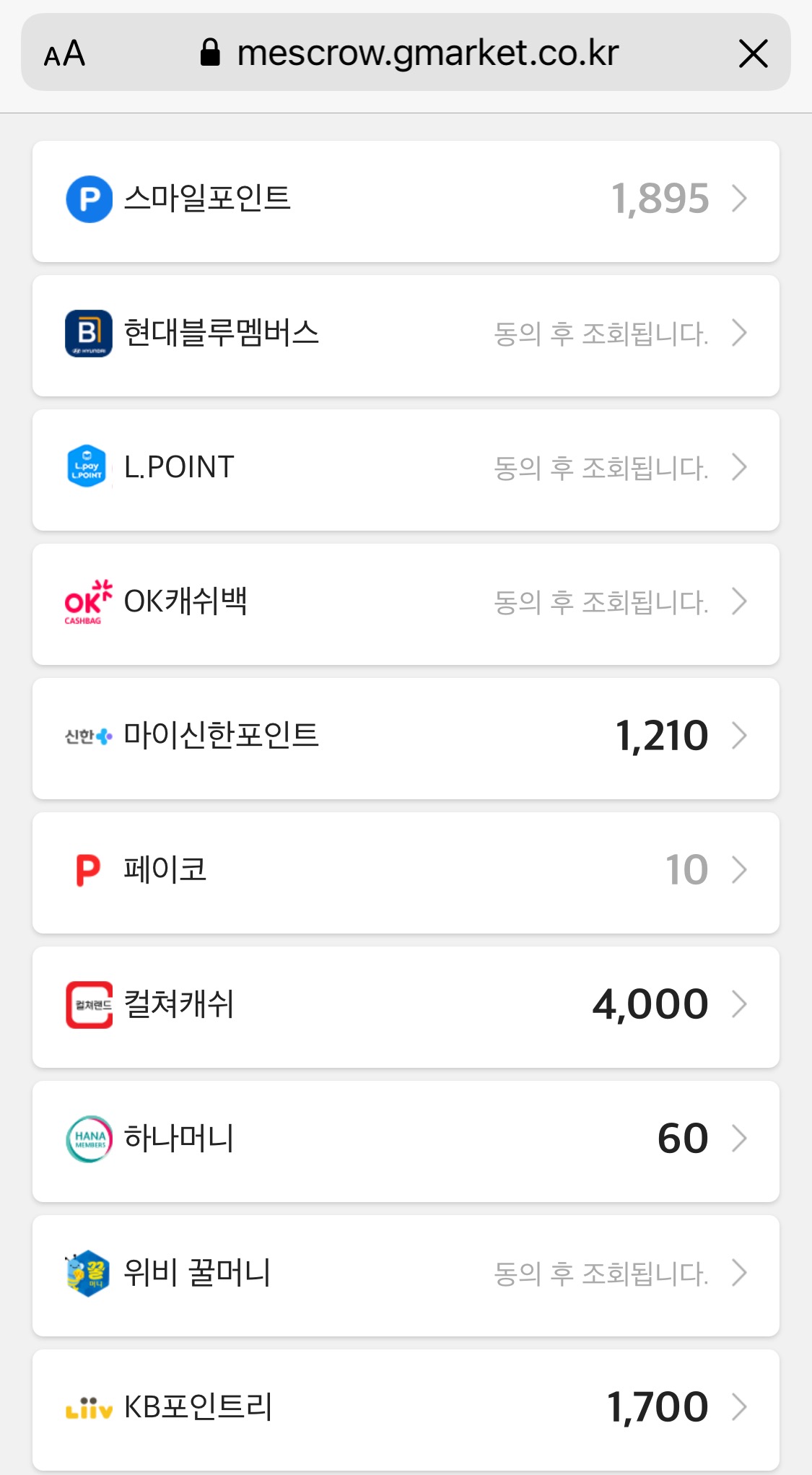This screenshot has width=812, height=1475.
Task: Select the L.POINT row
Action: point(406,470)
